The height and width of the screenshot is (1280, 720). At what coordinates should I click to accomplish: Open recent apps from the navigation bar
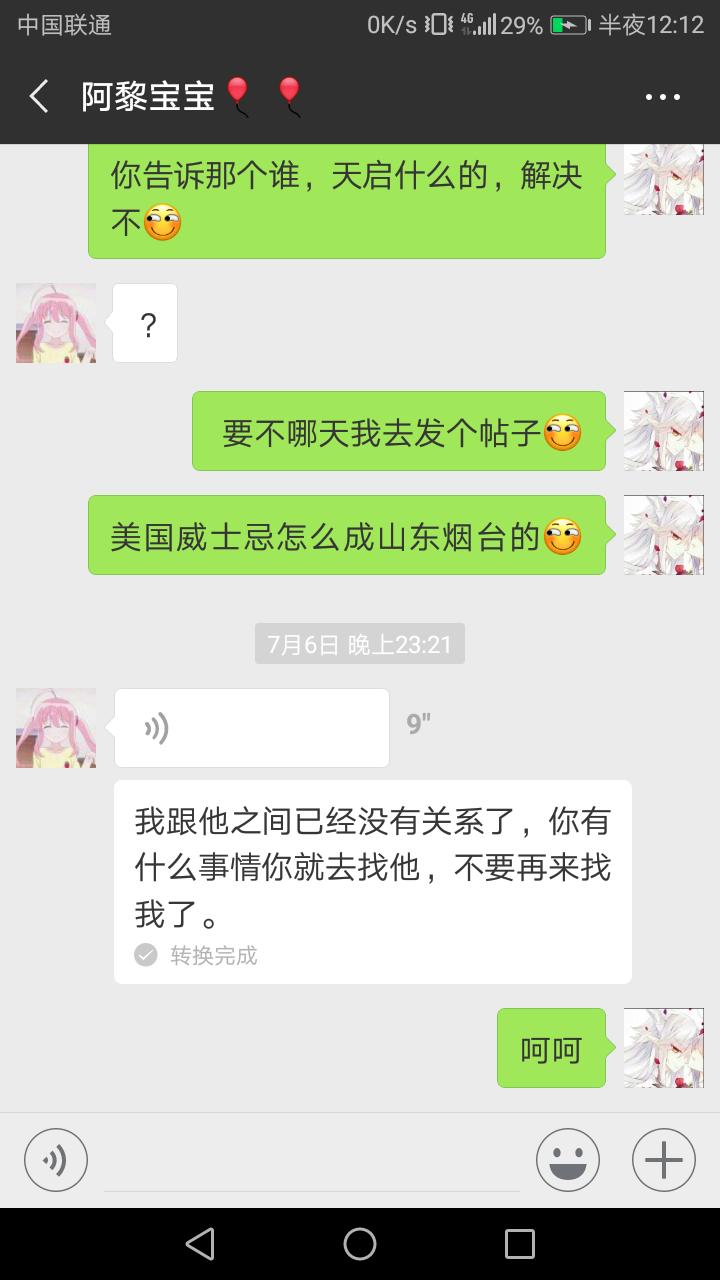point(520,1244)
